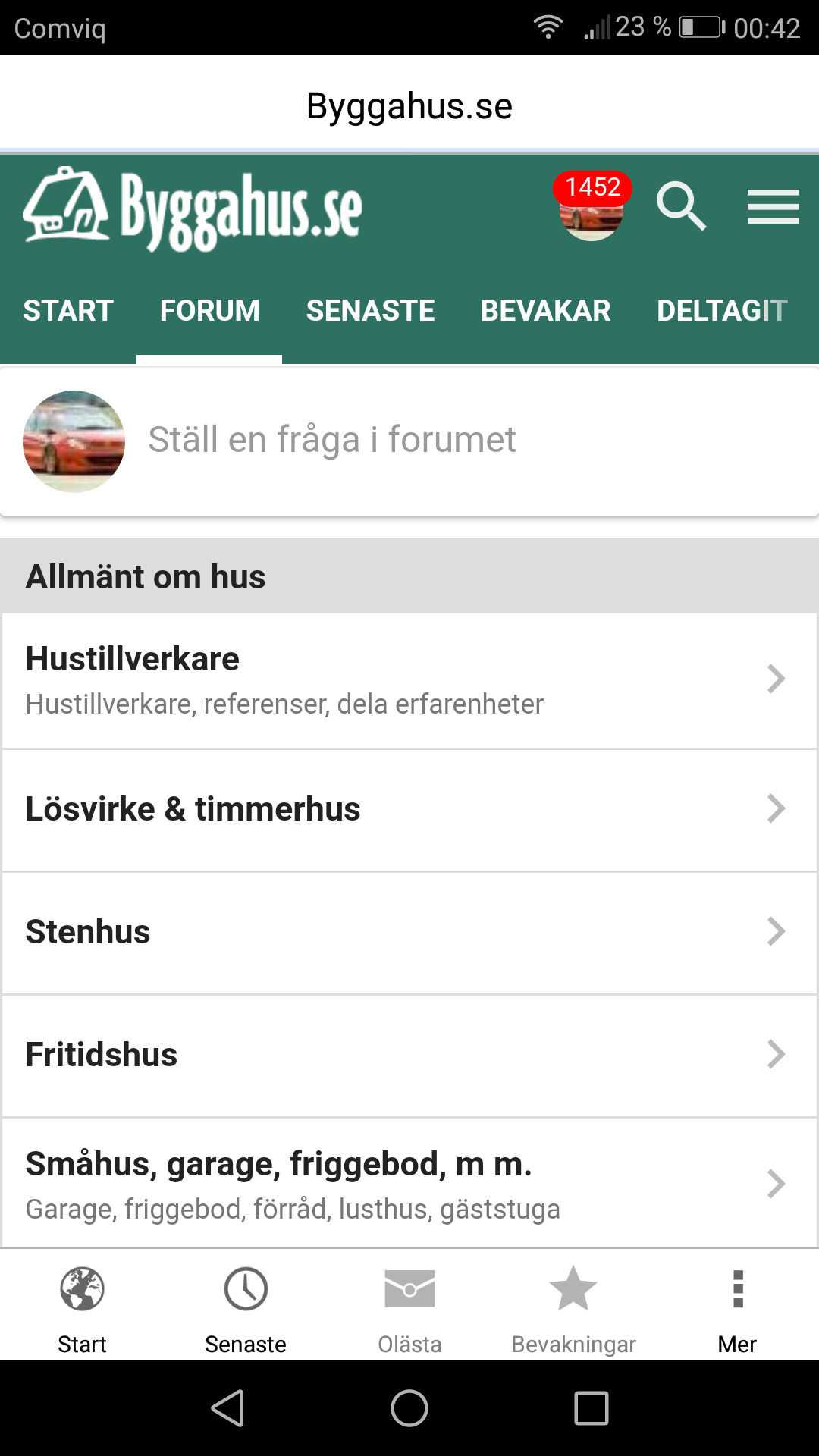Screen dimensions: 819x1456
Task: Switch to the DELTAGIT top tab
Action: coord(722,311)
